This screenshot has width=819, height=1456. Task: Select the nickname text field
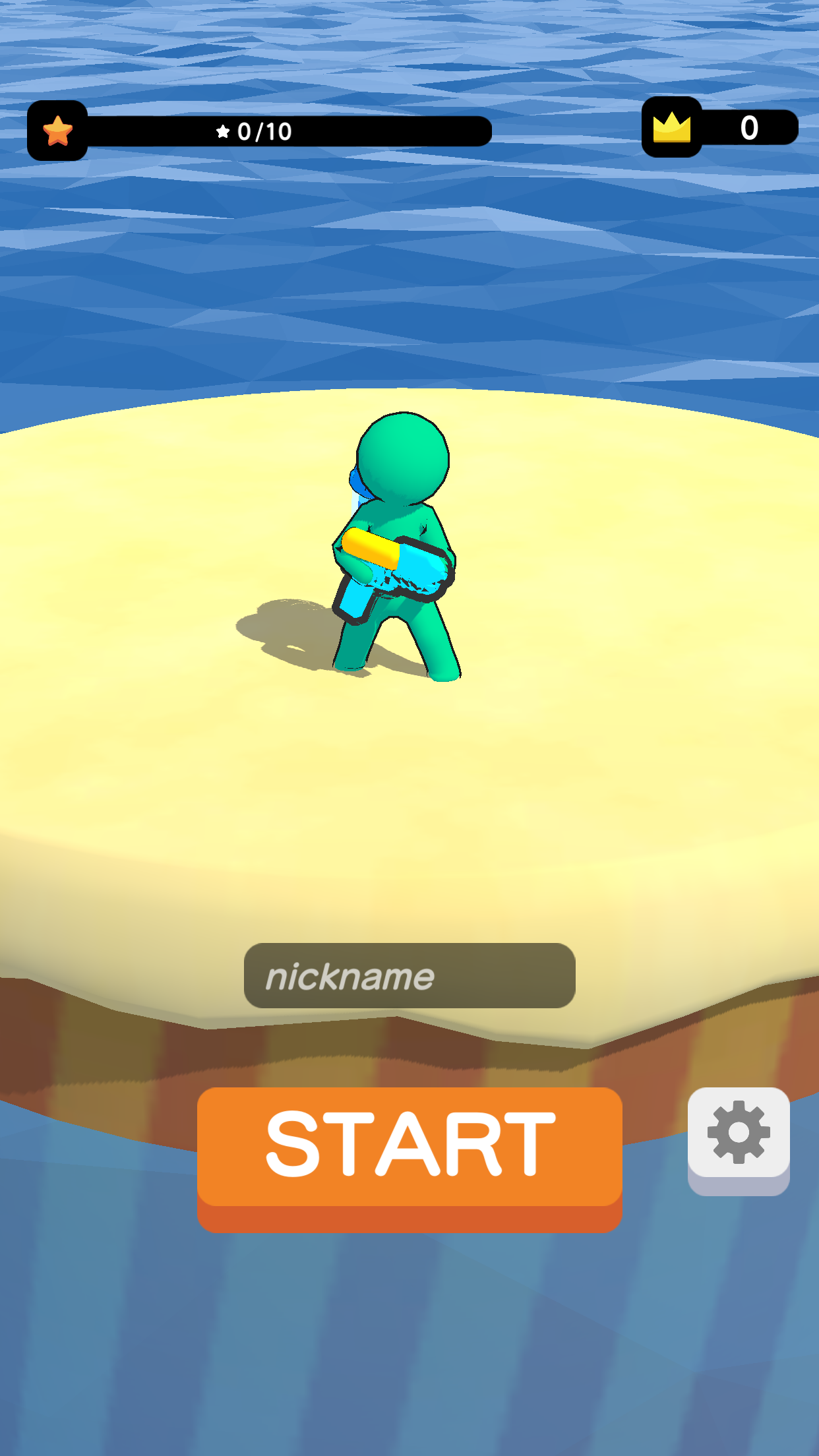(x=409, y=975)
